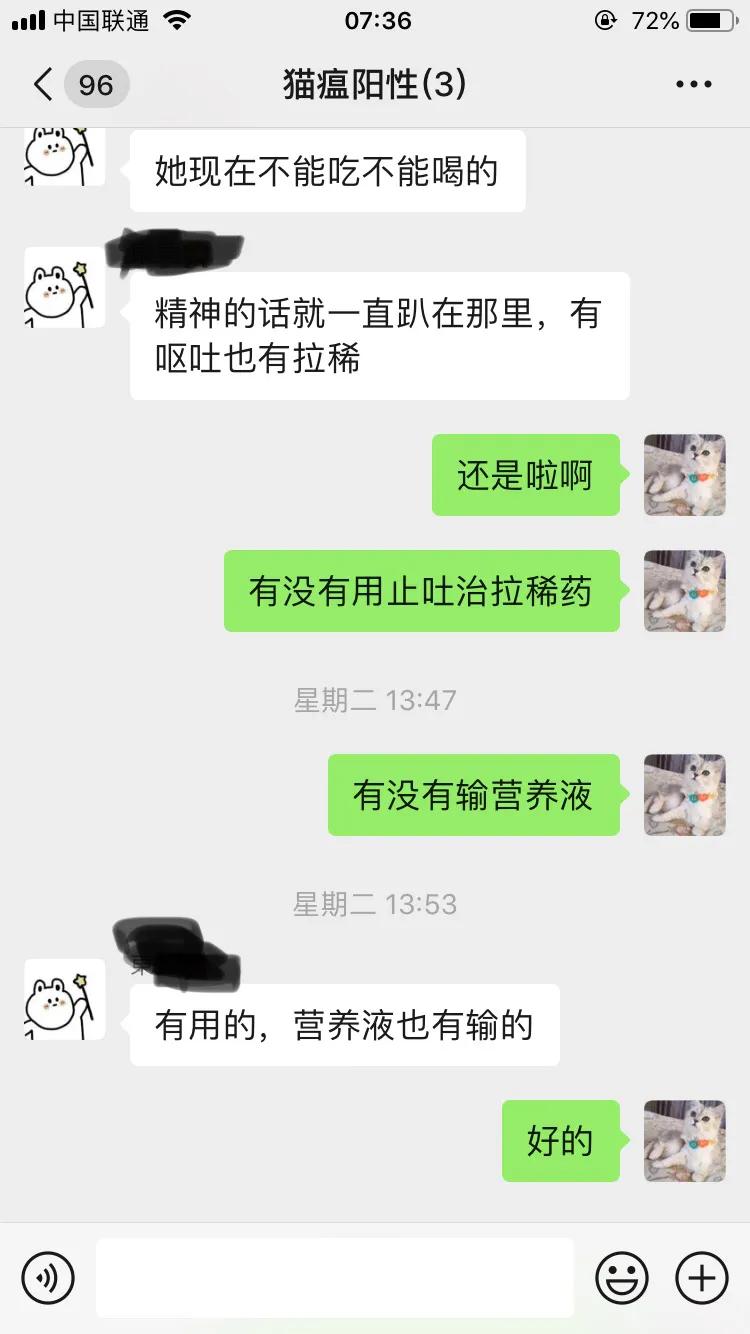Tap the orientation lock icon in status bar
750x1334 pixels.
coord(605,19)
